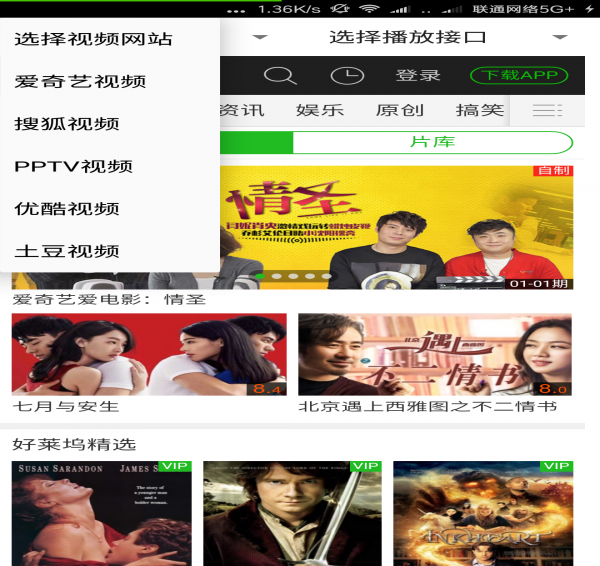Open the 资讯 category tab

[242, 110]
